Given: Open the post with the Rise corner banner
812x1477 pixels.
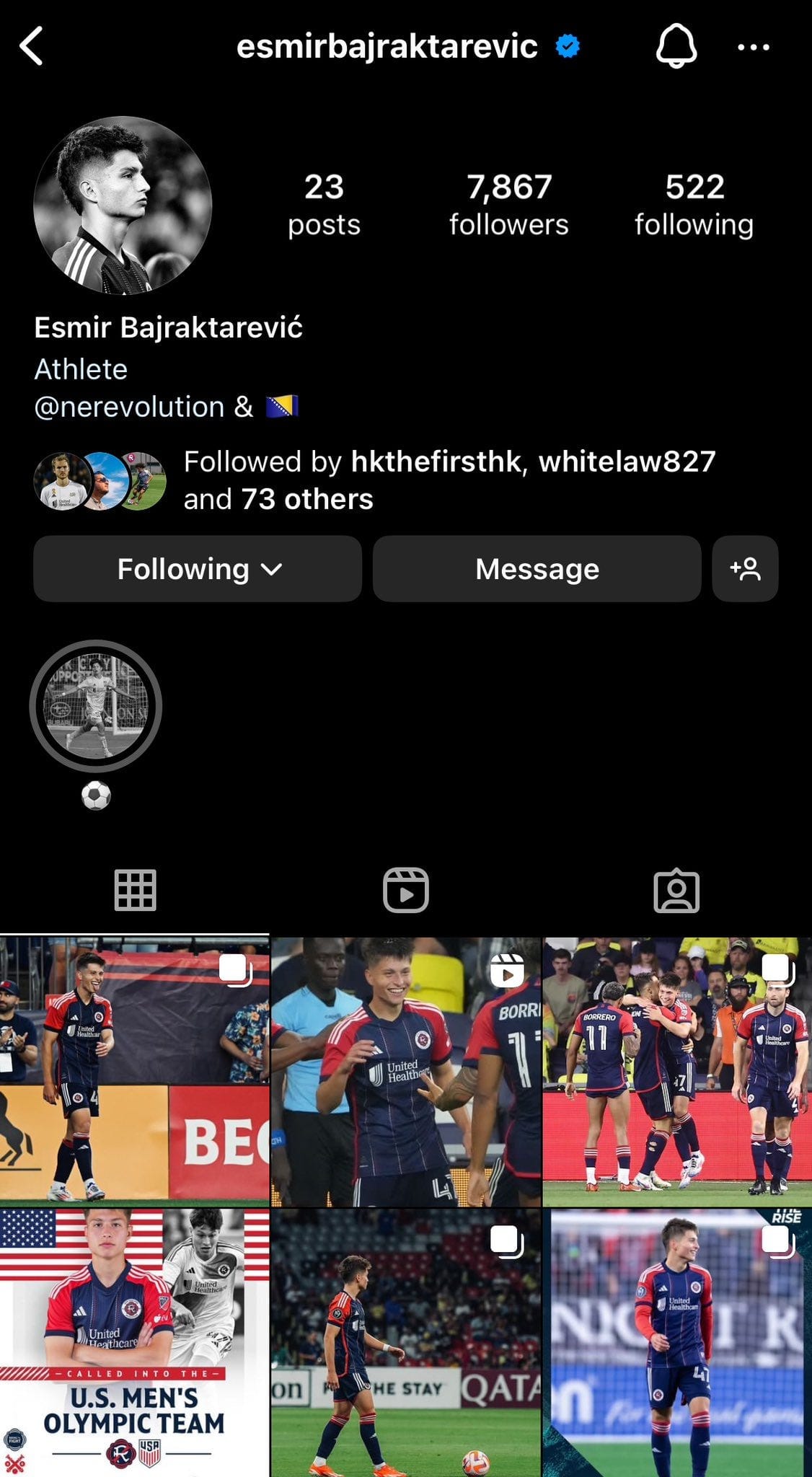Looking at the screenshot, I should pyautogui.click(x=677, y=1343).
